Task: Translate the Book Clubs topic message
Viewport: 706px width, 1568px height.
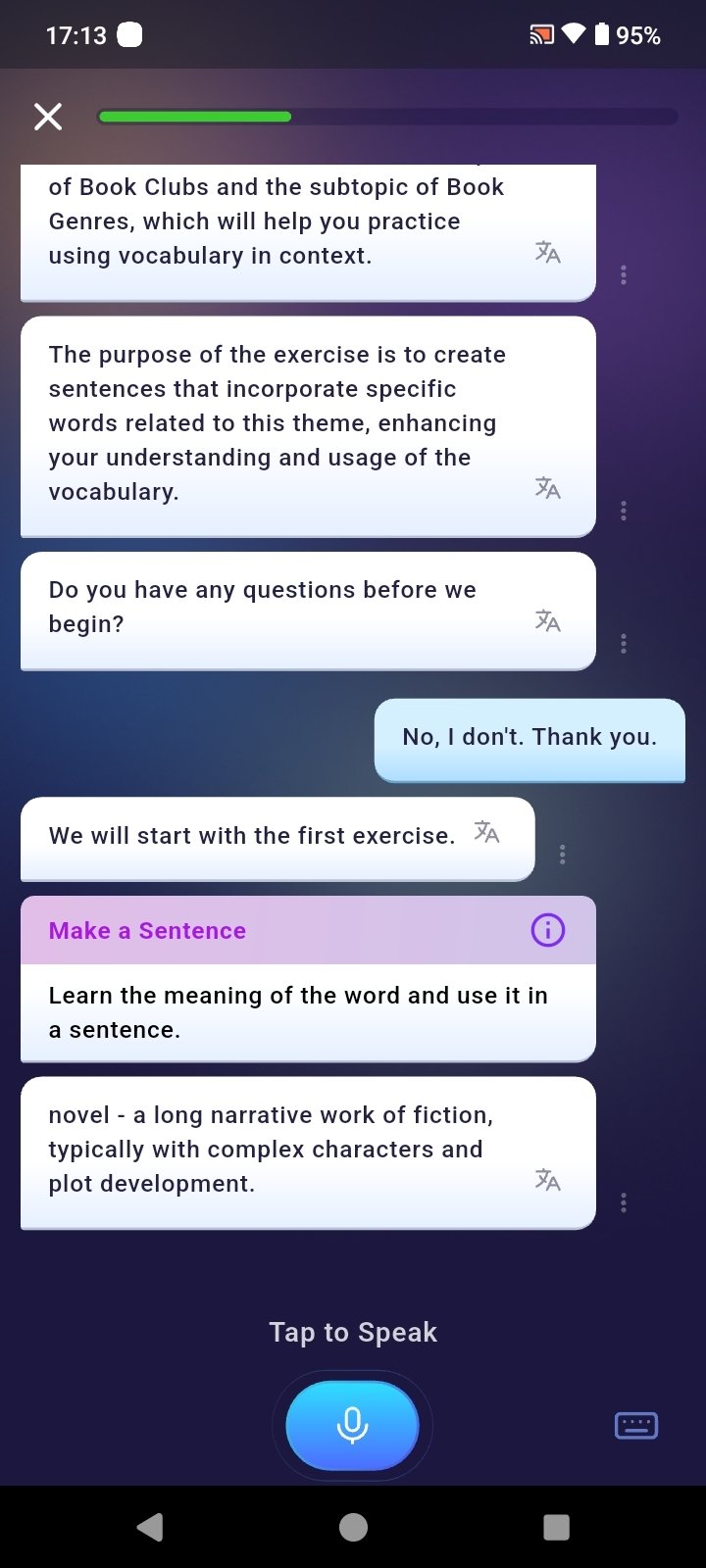Action: (x=547, y=253)
